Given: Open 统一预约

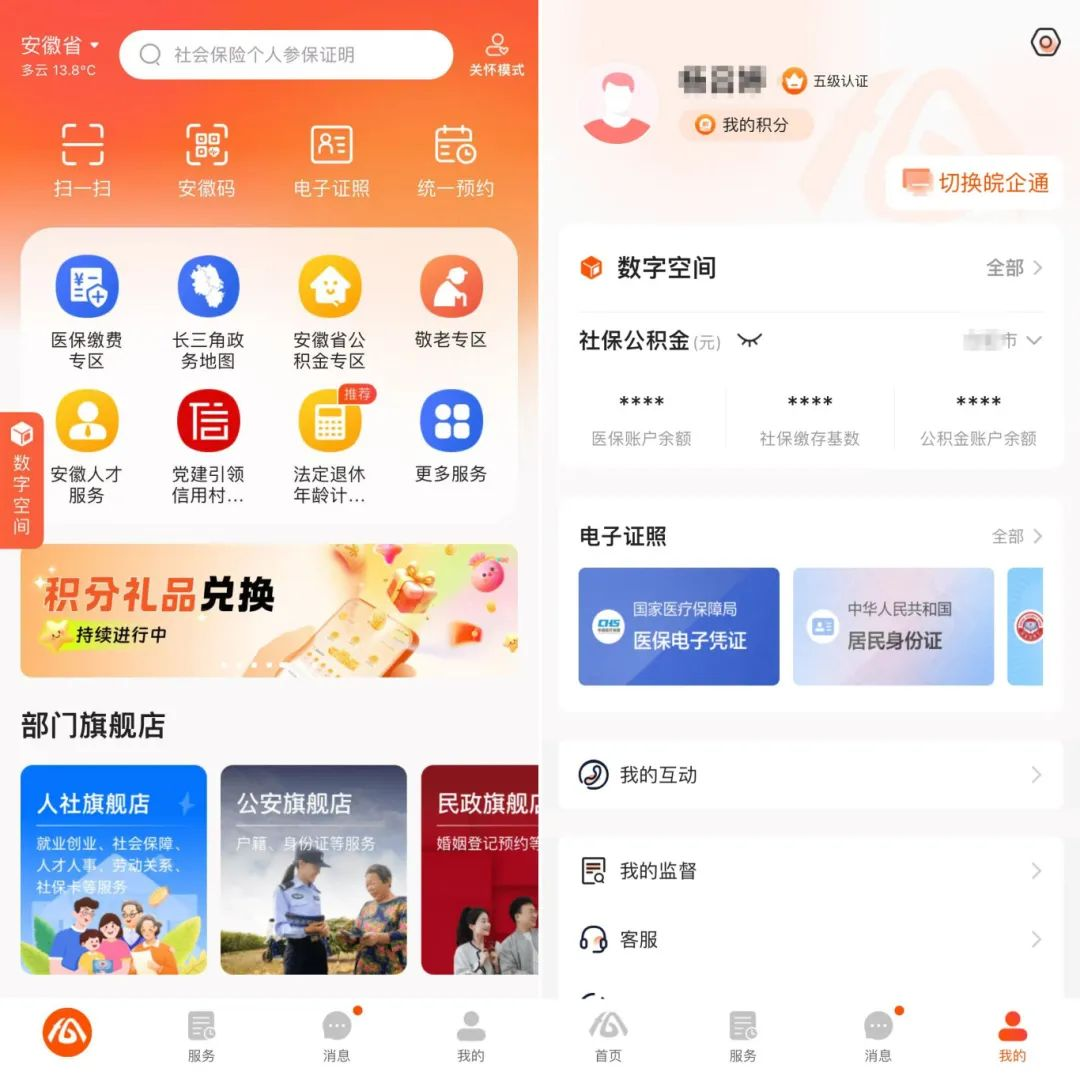Looking at the screenshot, I should pyautogui.click(x=455, y=160).
